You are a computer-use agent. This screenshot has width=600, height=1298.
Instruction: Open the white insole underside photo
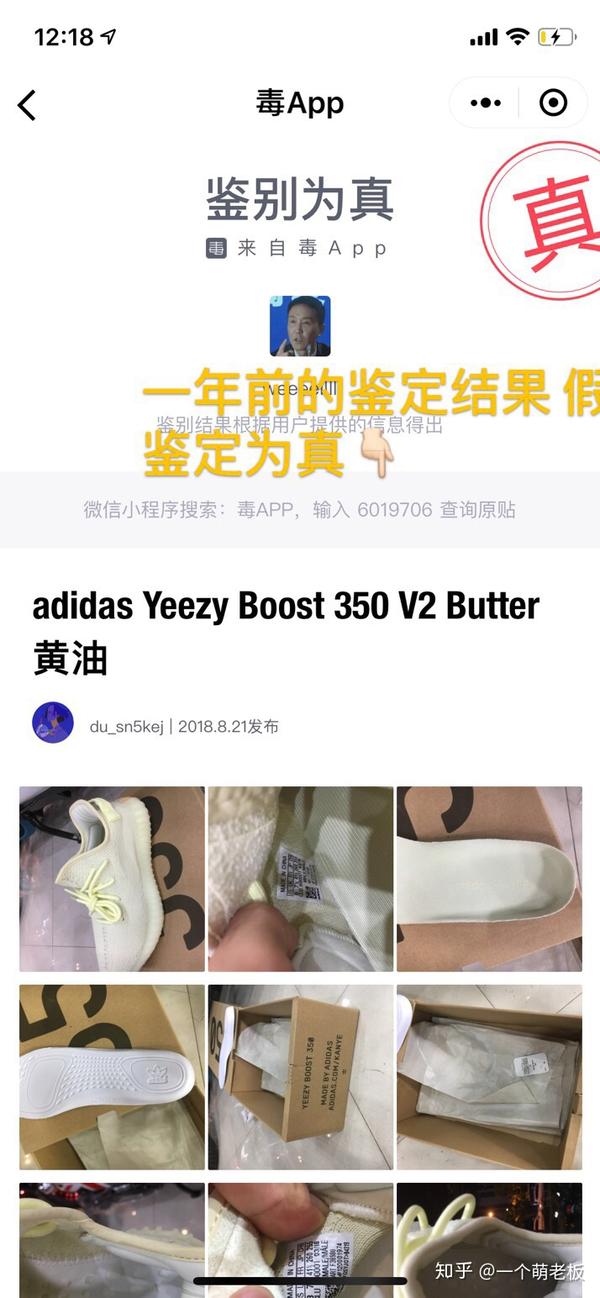[x=112, y=1077]
